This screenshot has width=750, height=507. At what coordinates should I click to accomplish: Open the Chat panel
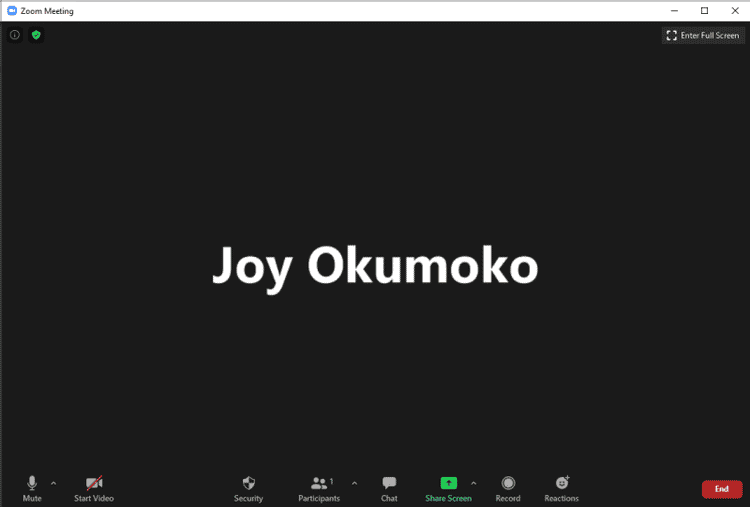click(x=389, y=488)
